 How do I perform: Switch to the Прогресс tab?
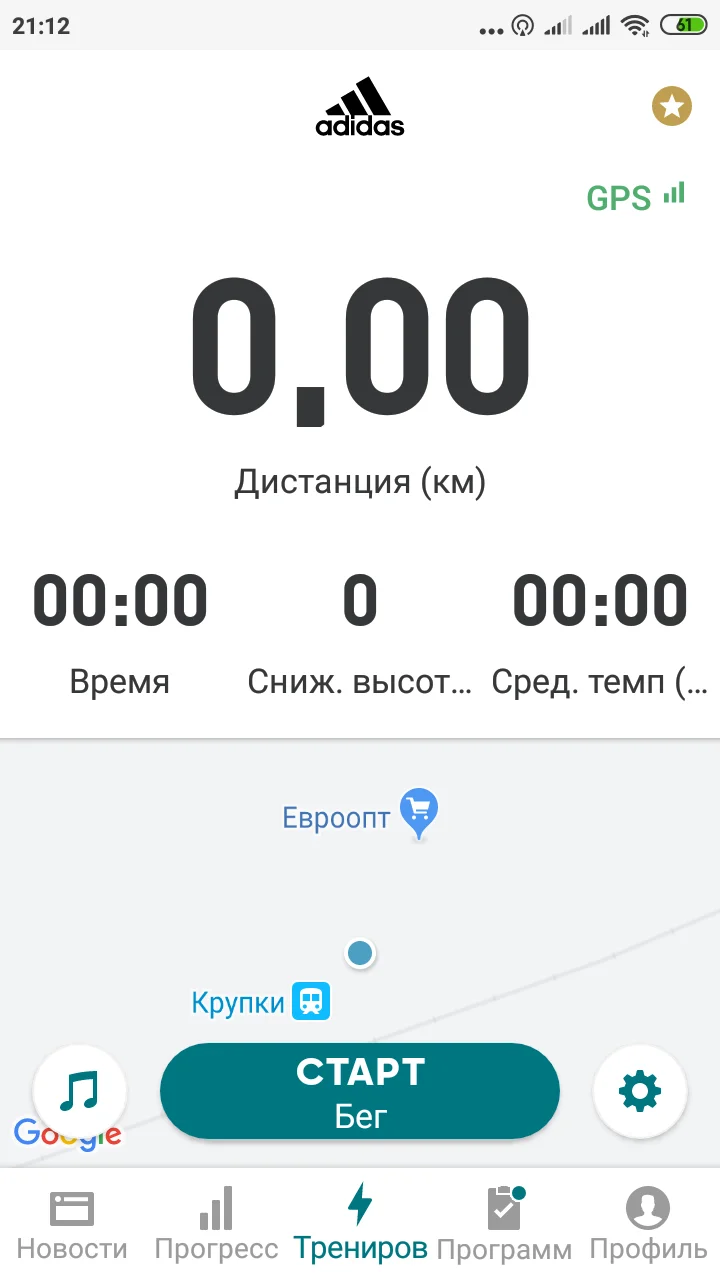click(x=215, y=1220)
